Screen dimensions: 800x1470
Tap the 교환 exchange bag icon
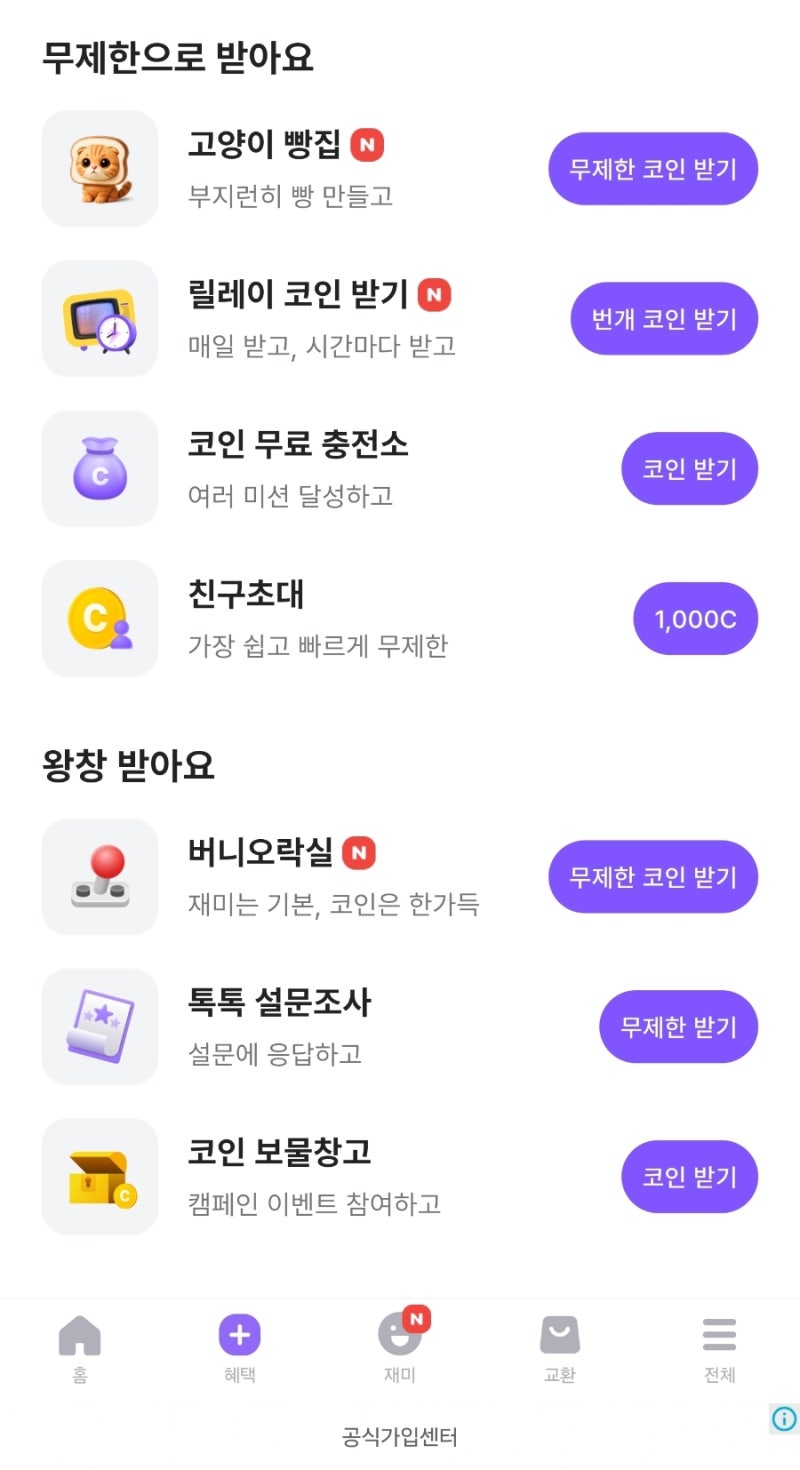(x=559, y=1335)
